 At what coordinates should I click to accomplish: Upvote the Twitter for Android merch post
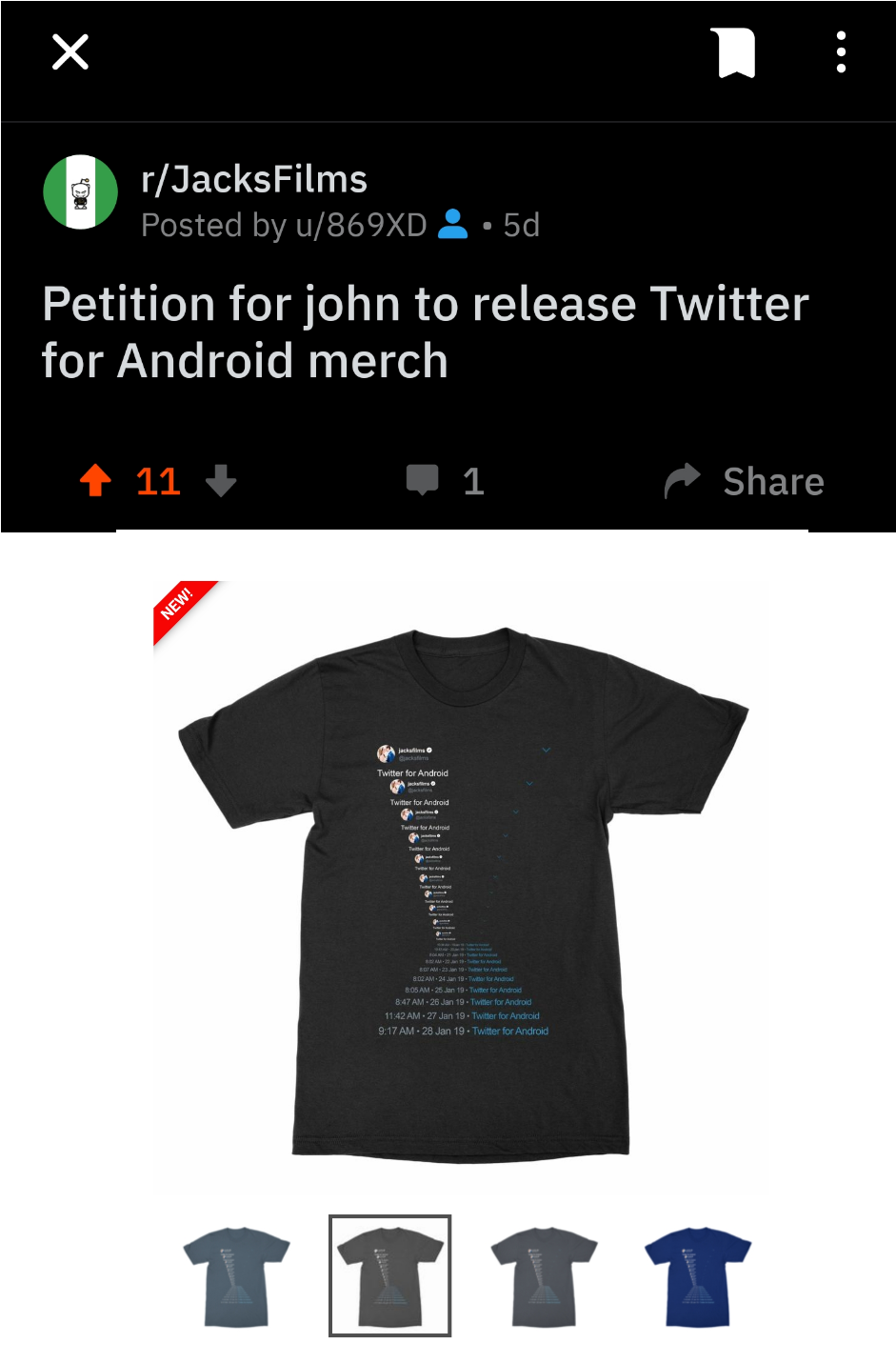click(x=96, y=481)
